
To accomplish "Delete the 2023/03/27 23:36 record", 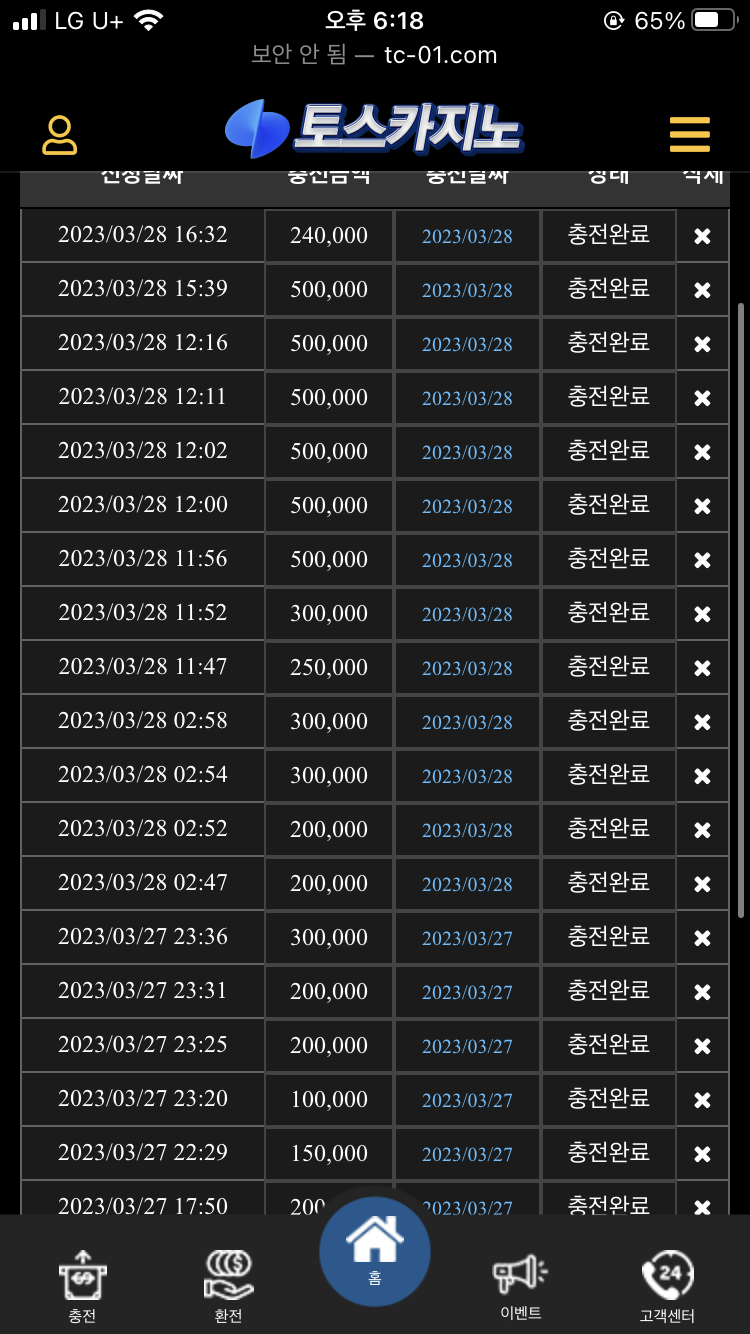I will tap(702, 939).
